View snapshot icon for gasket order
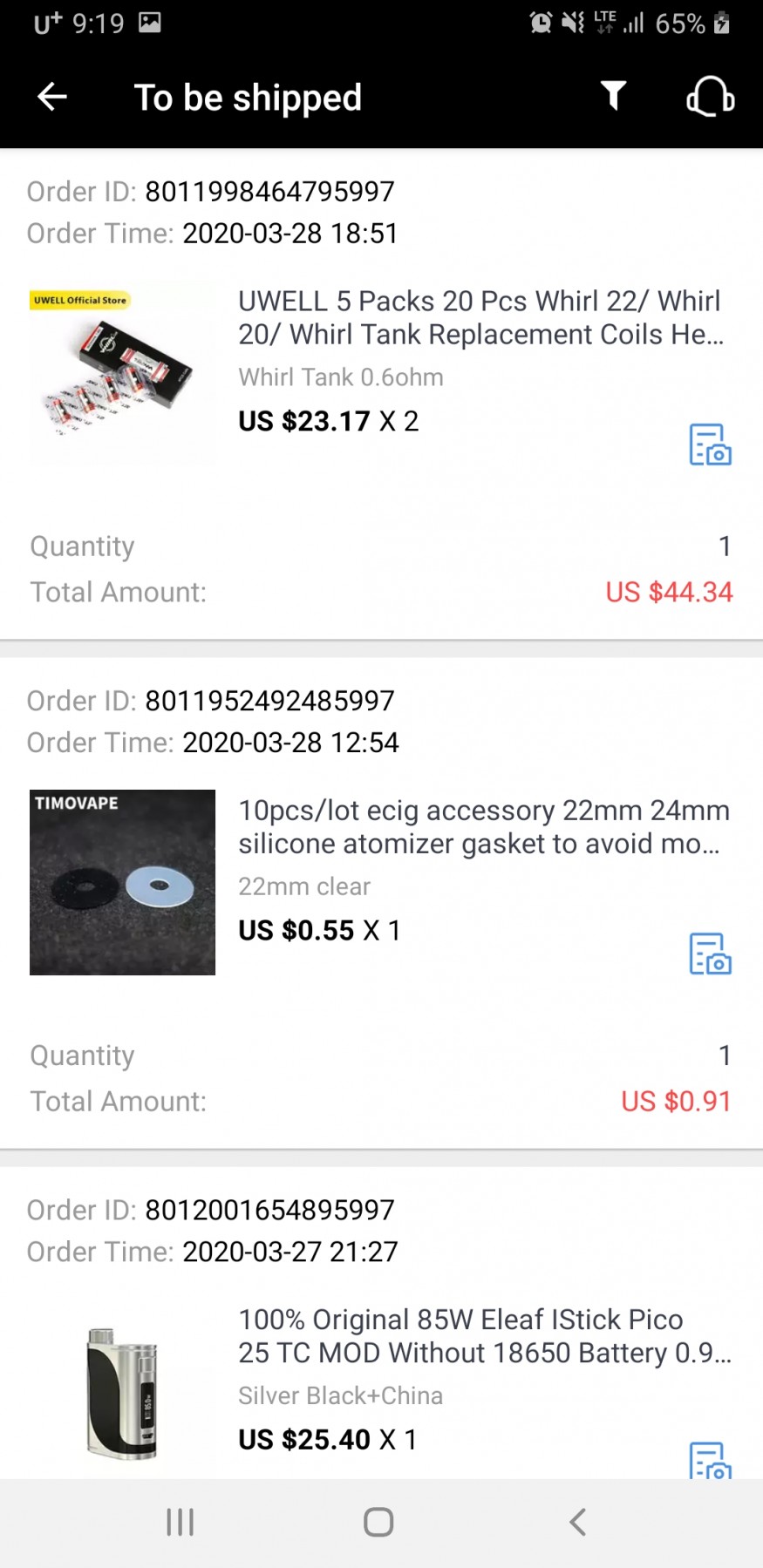 (710, 954)
